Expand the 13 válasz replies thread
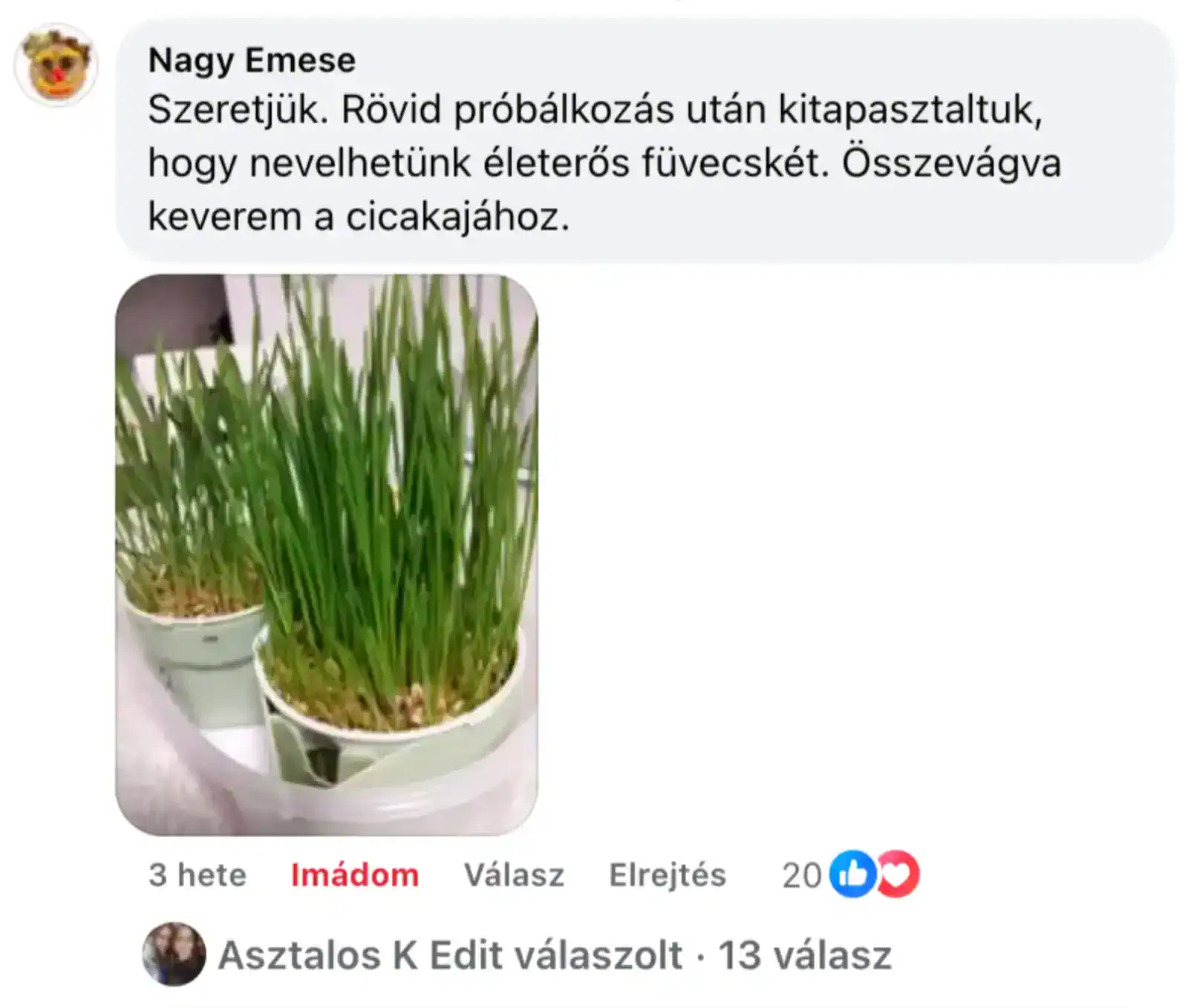This screenshot has height=1008, width=1188. [x=555, y=955]
